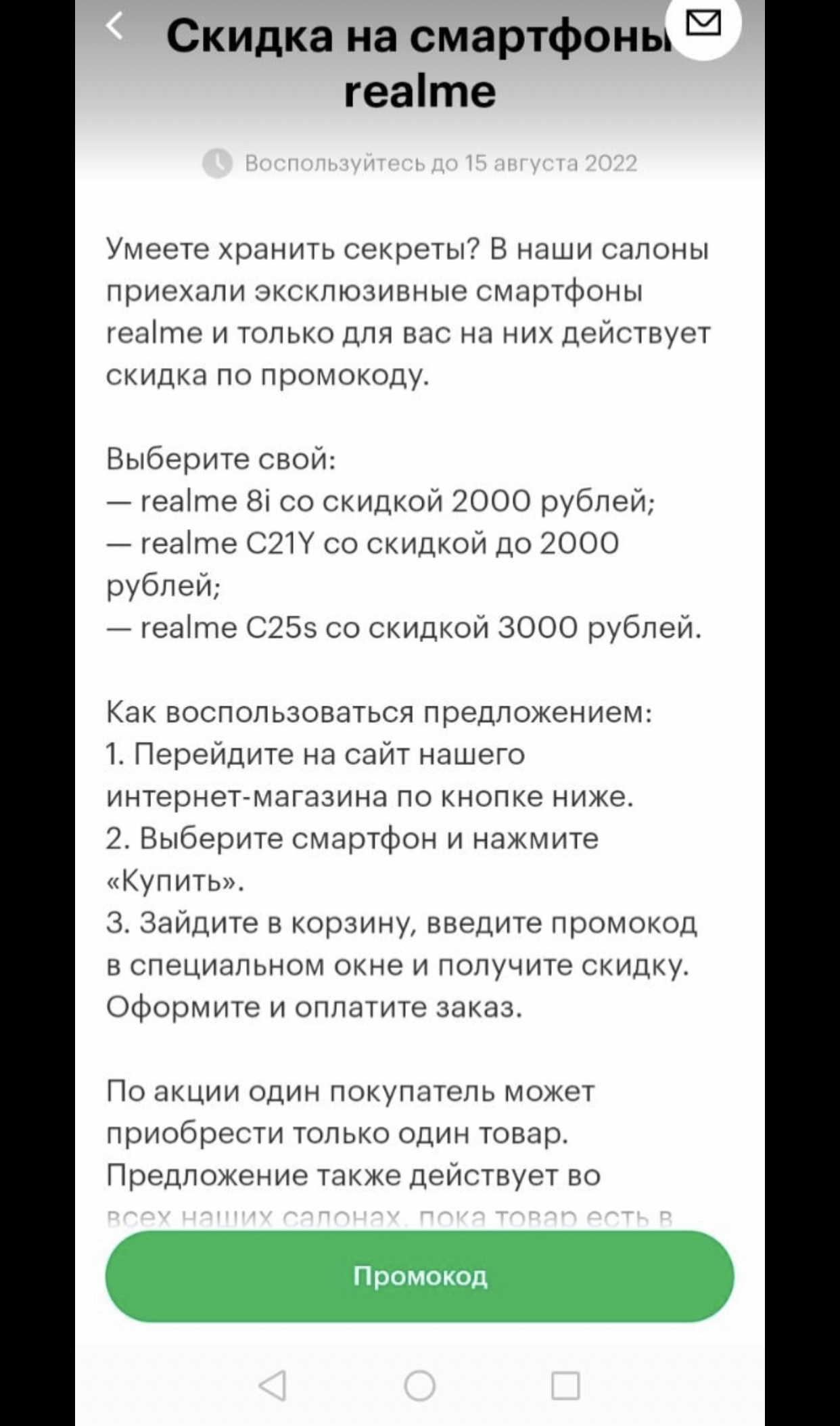Open the envelope message icon
The height and width of the screenshot is (1426, 840).
(703, 24)
